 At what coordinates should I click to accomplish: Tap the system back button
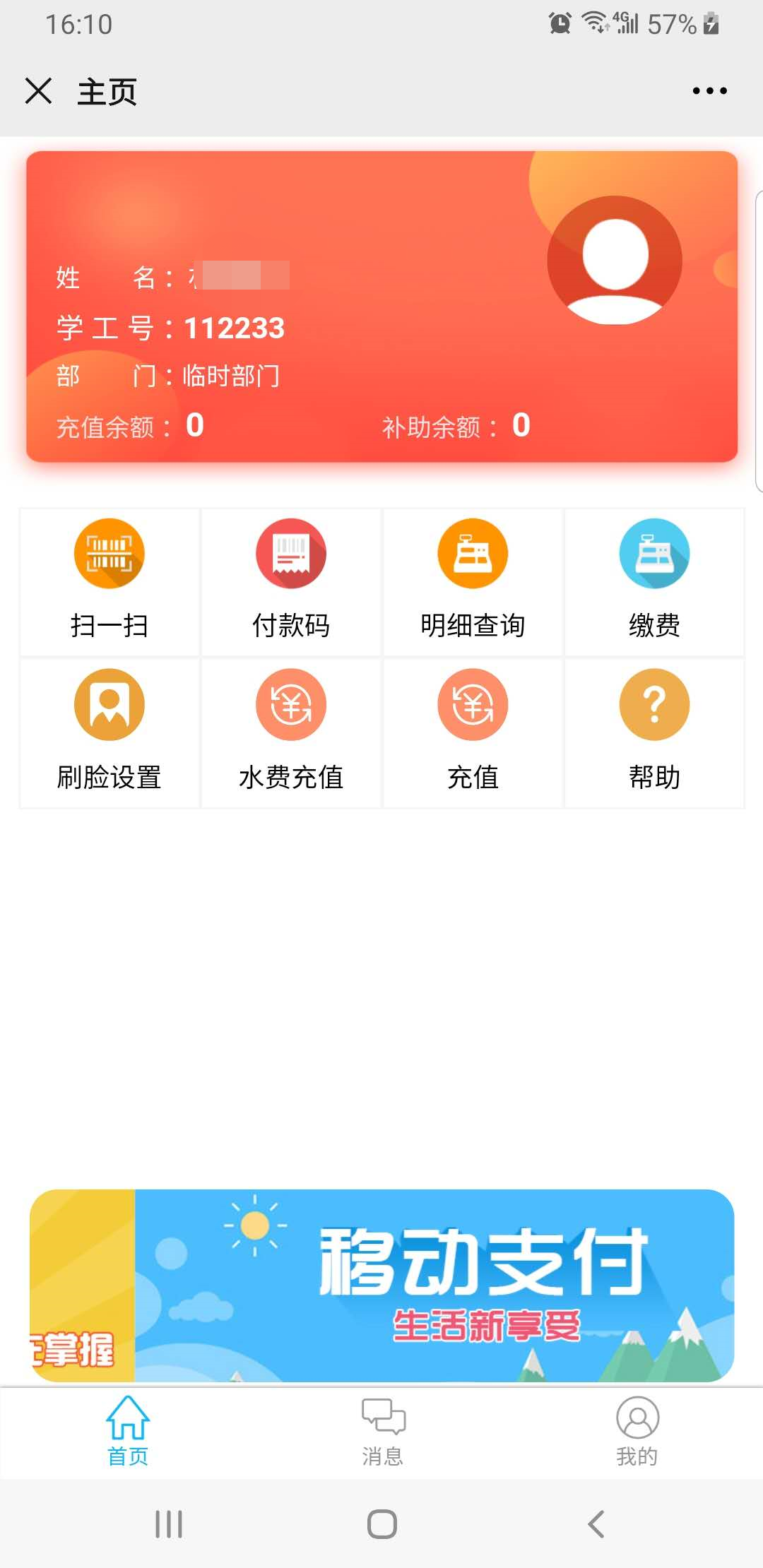click(x=596, y=1524)
